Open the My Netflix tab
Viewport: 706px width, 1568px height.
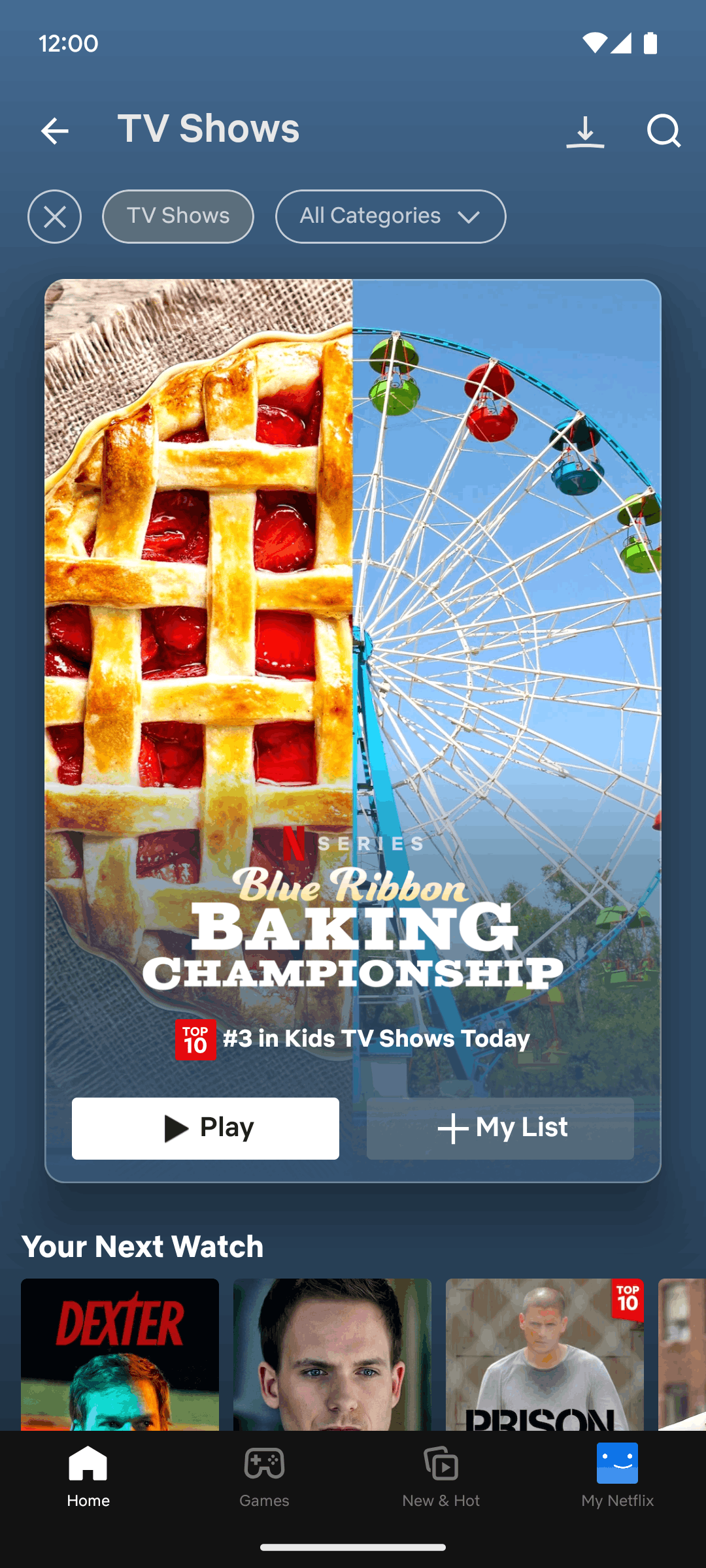[x=618, y=1477]
